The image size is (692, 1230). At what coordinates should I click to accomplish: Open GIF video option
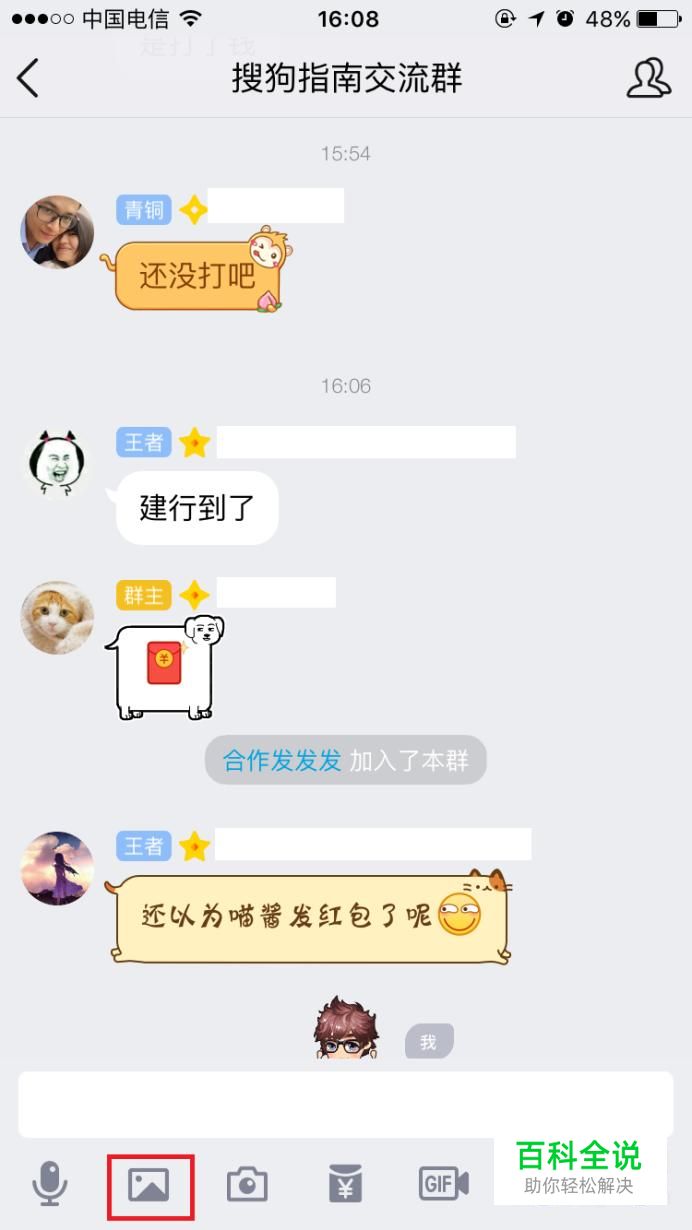point(443,1185)
